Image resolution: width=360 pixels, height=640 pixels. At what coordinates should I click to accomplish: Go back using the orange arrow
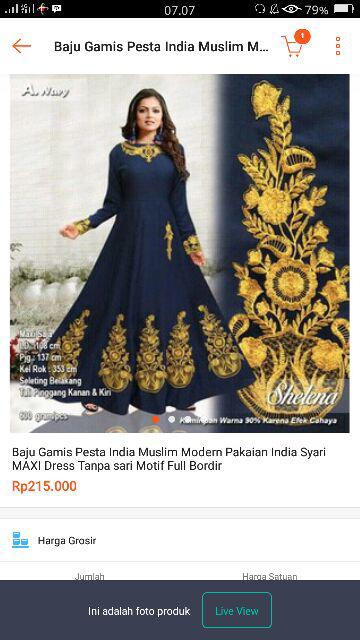(21, 46)
